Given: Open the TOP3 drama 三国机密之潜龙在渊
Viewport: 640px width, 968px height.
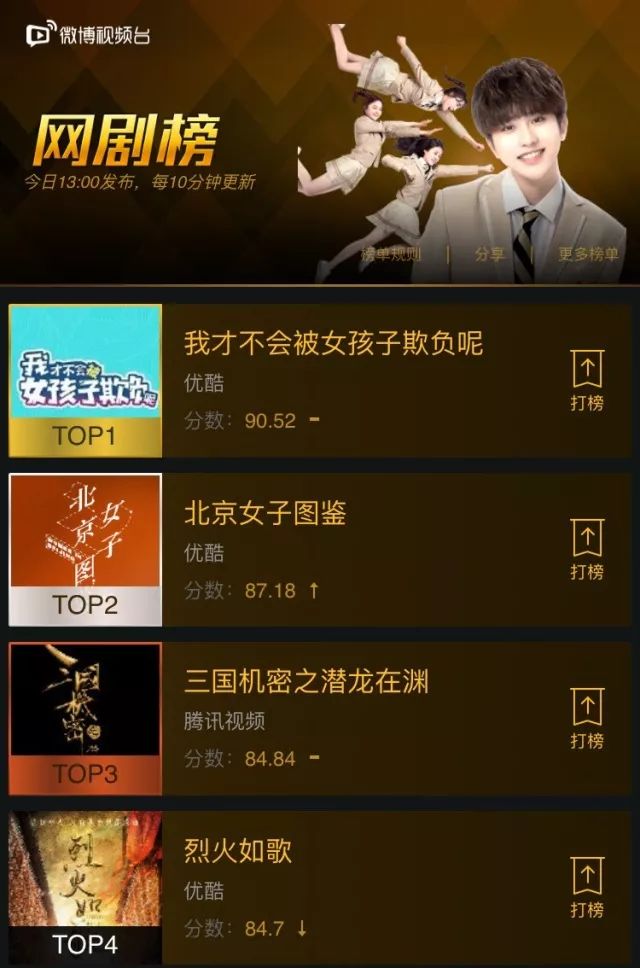Looking at the screenshot, I should coord(306,682).
